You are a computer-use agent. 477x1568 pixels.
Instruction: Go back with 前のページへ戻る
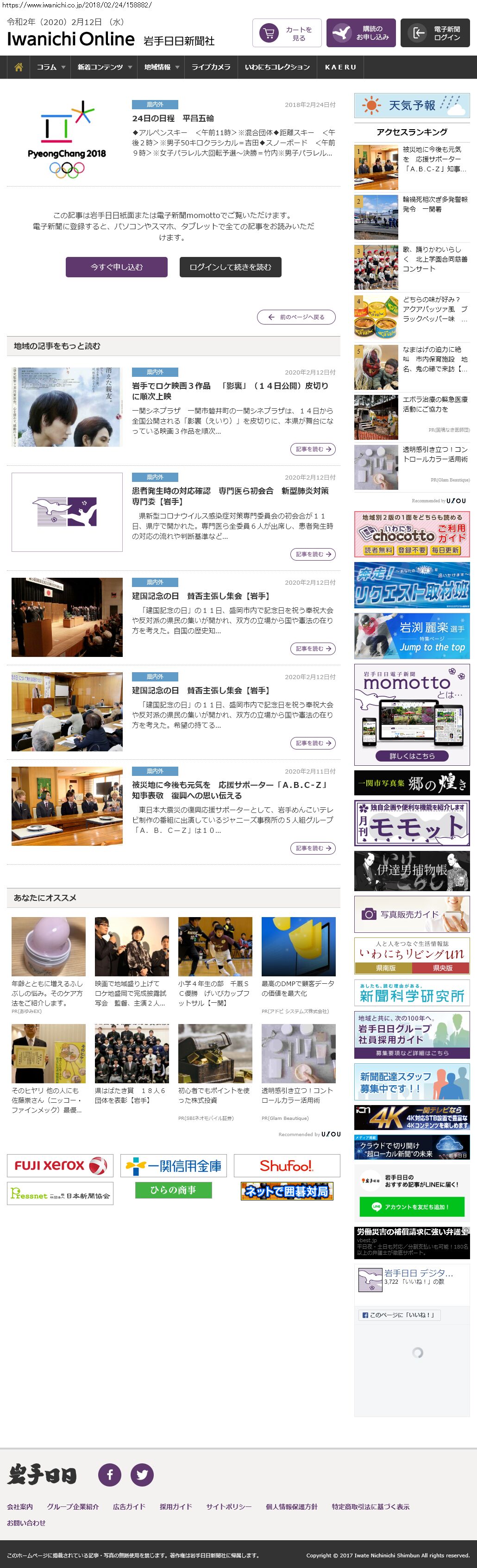click(x=296, y=317)
